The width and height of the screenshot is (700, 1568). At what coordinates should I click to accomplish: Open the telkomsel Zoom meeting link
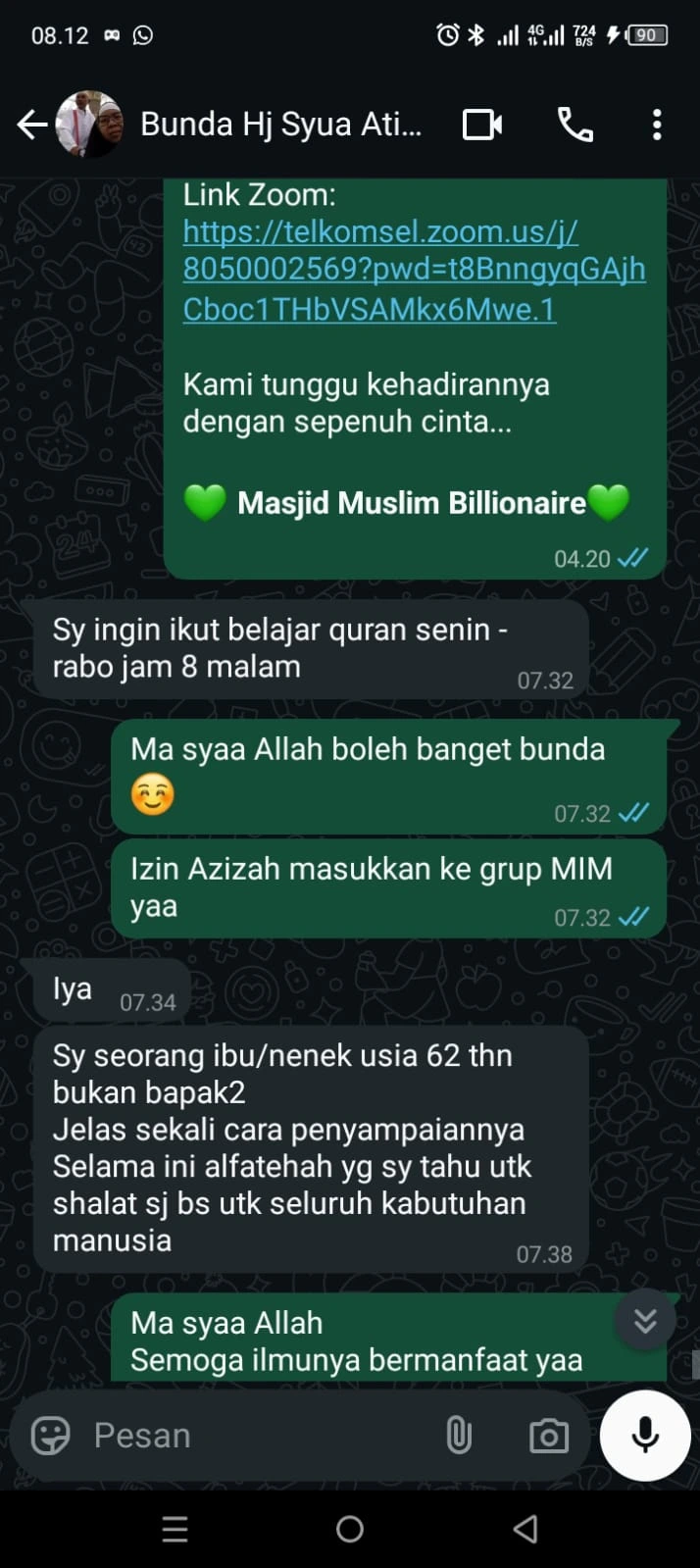click(x=413, y=270)
